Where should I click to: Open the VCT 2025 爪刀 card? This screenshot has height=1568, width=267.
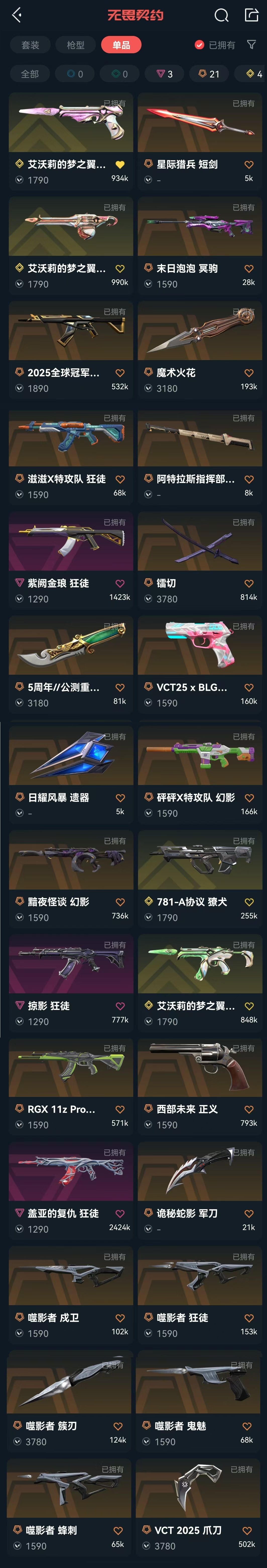(199, 1506)
